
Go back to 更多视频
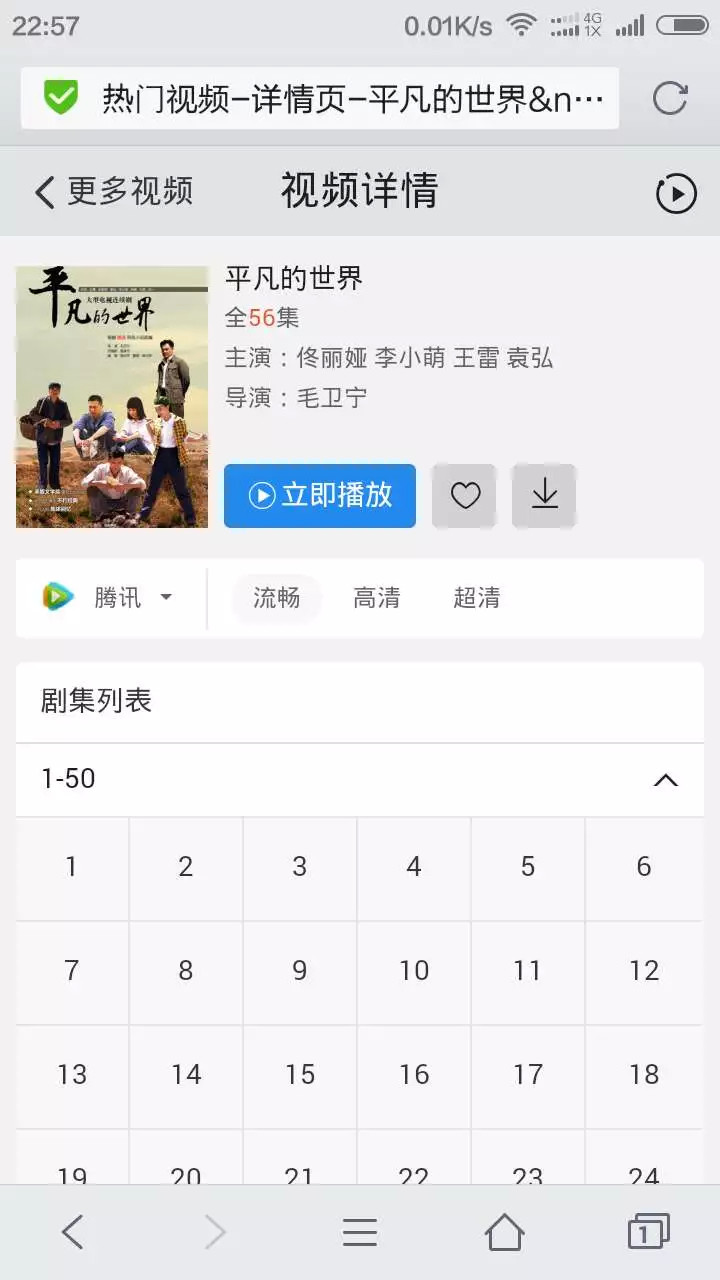[113, 191]
